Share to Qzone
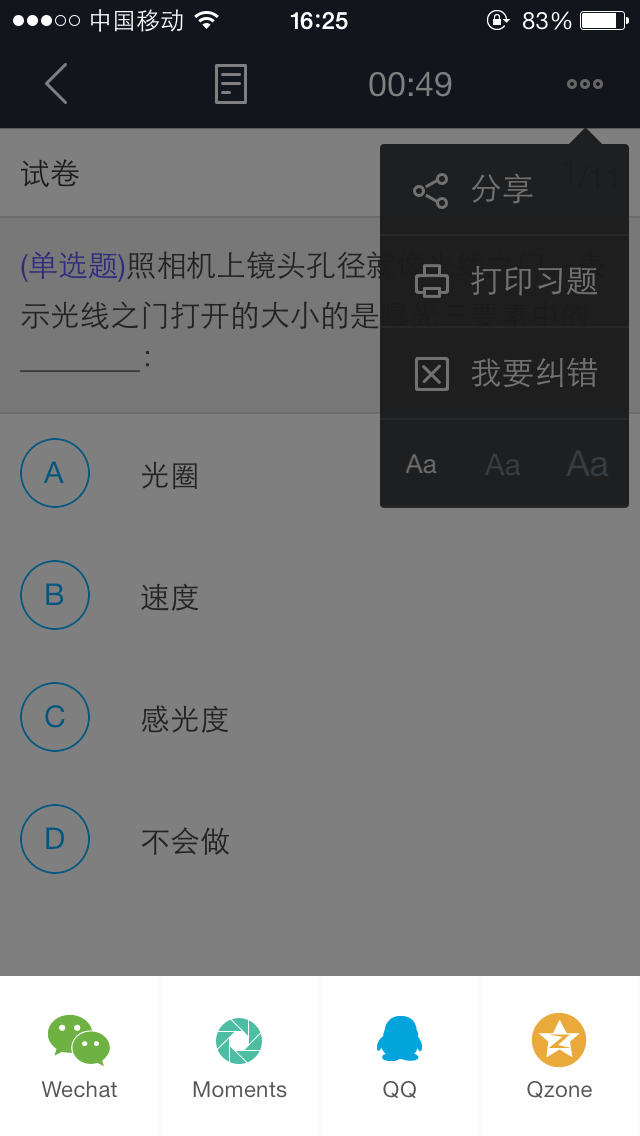The width and height of the screenshot is (640, 1136). [x=560, y=1056]
